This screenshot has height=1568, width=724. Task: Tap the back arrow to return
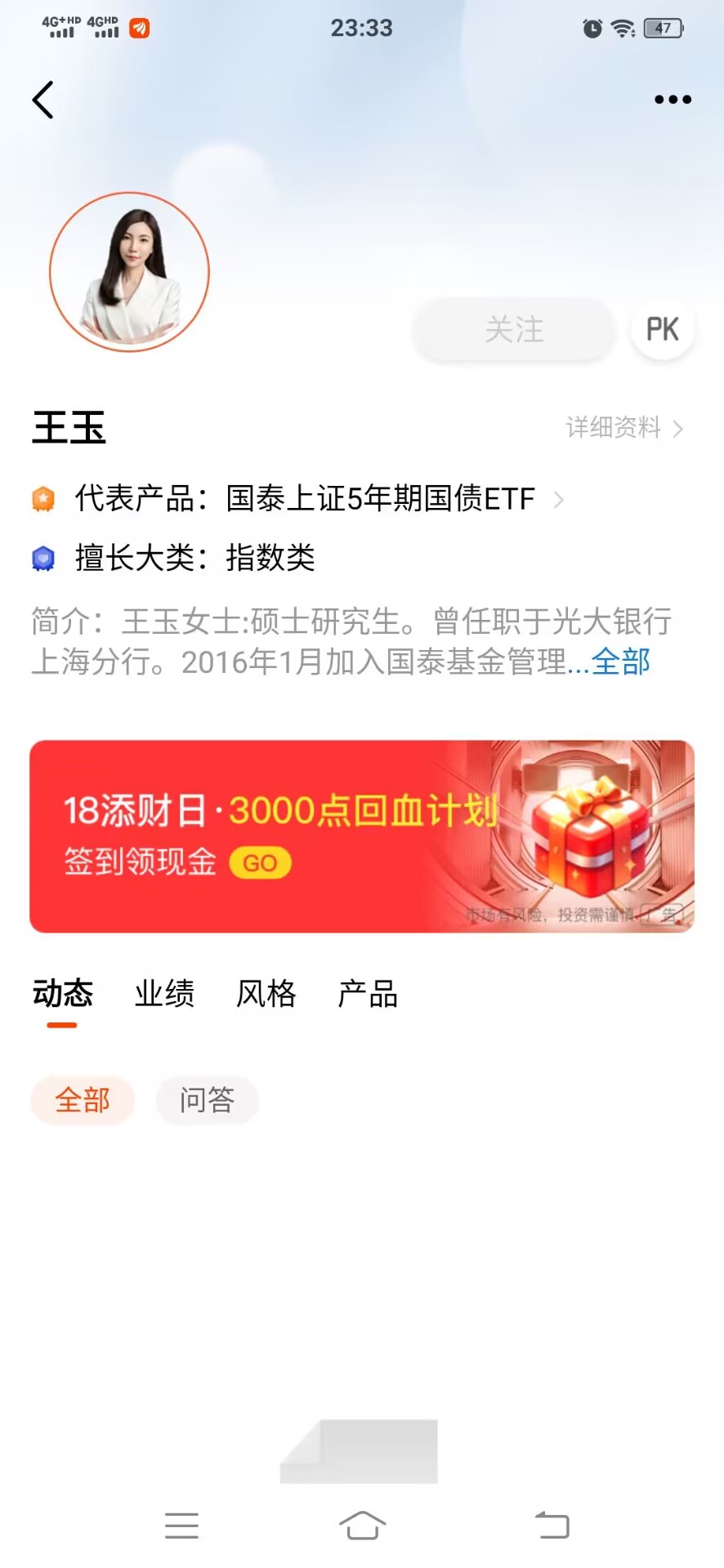click(43, 99)
